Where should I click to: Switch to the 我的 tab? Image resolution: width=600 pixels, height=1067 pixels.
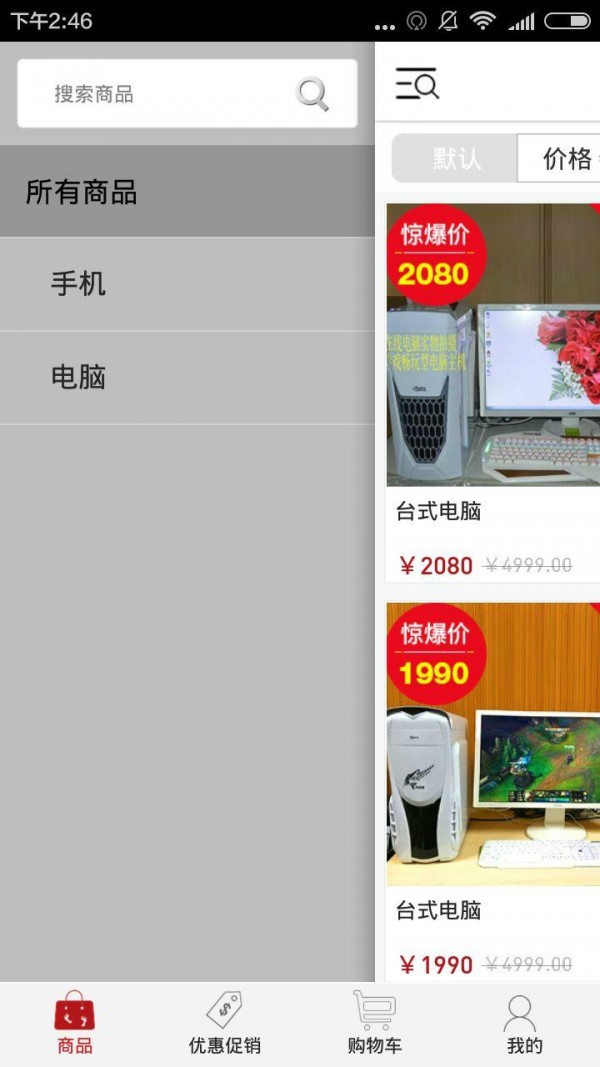pyautogui.click(x=524, y=1023)
